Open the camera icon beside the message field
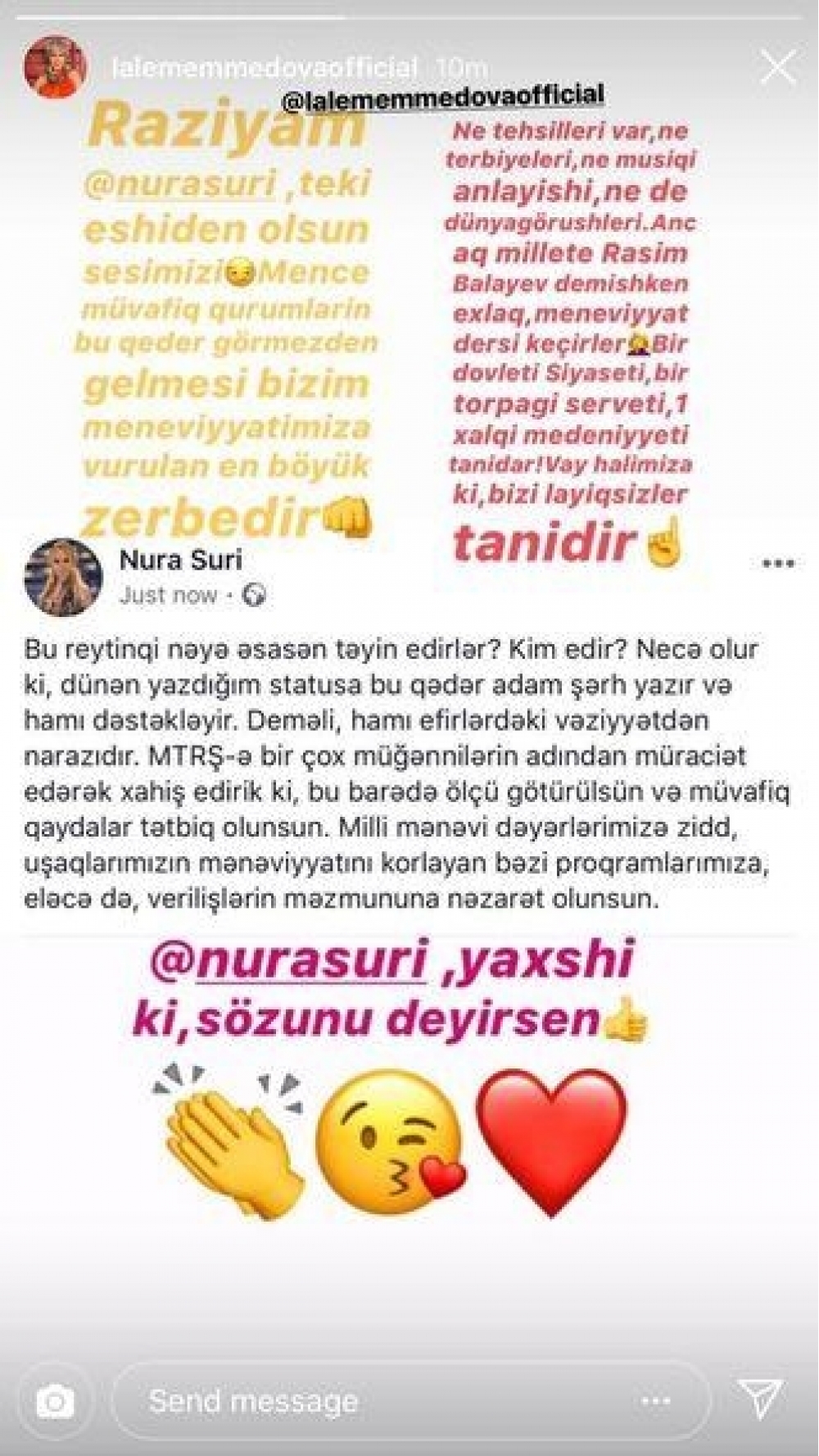 pyautogui.click(x=56, y=1401)
